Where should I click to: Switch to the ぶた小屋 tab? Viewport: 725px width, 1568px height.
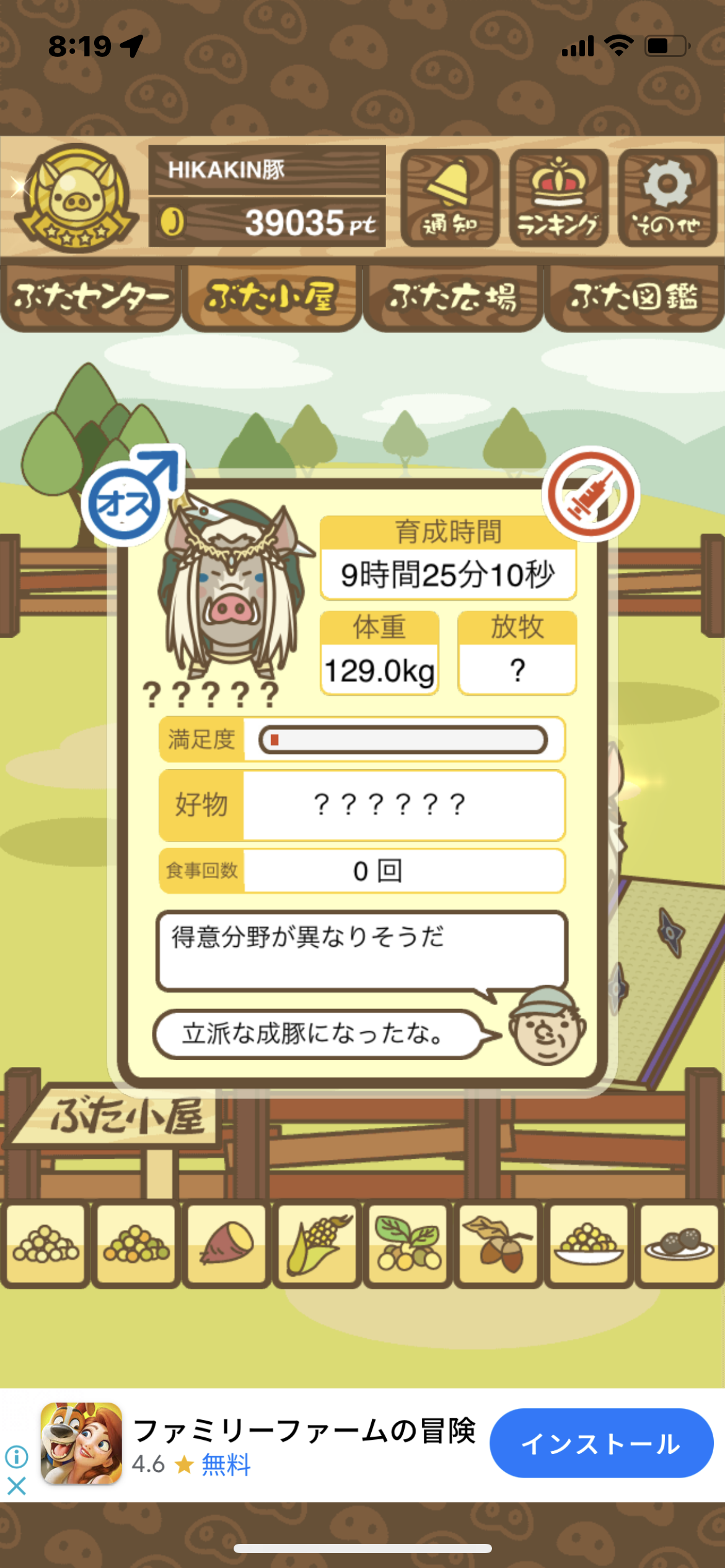pyautogui.click(x=271, y=298)
